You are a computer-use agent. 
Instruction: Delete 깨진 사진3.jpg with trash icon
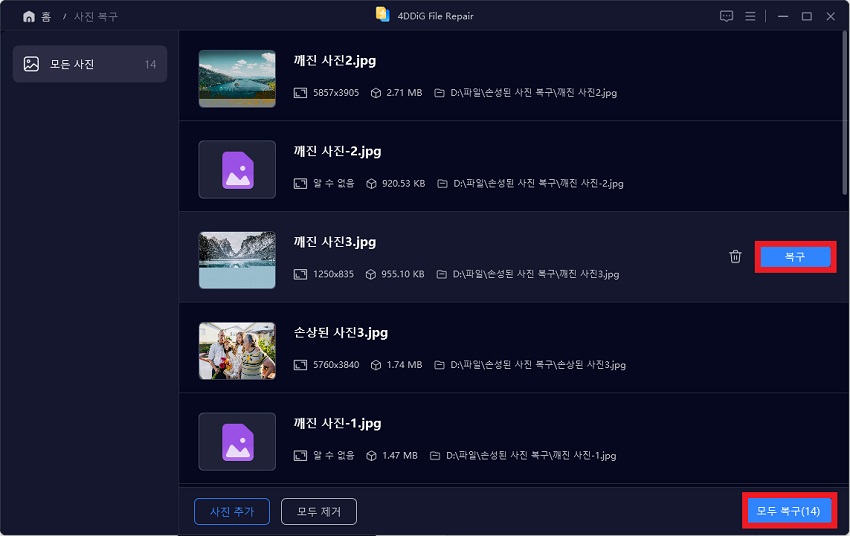click(735, 257)
